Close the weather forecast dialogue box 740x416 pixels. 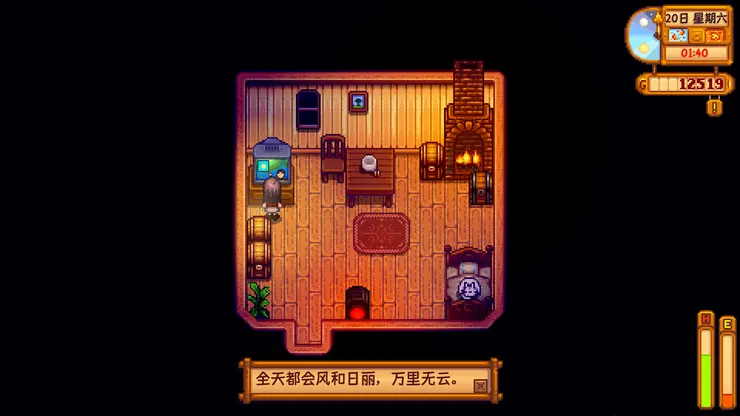tap(480, 385)
